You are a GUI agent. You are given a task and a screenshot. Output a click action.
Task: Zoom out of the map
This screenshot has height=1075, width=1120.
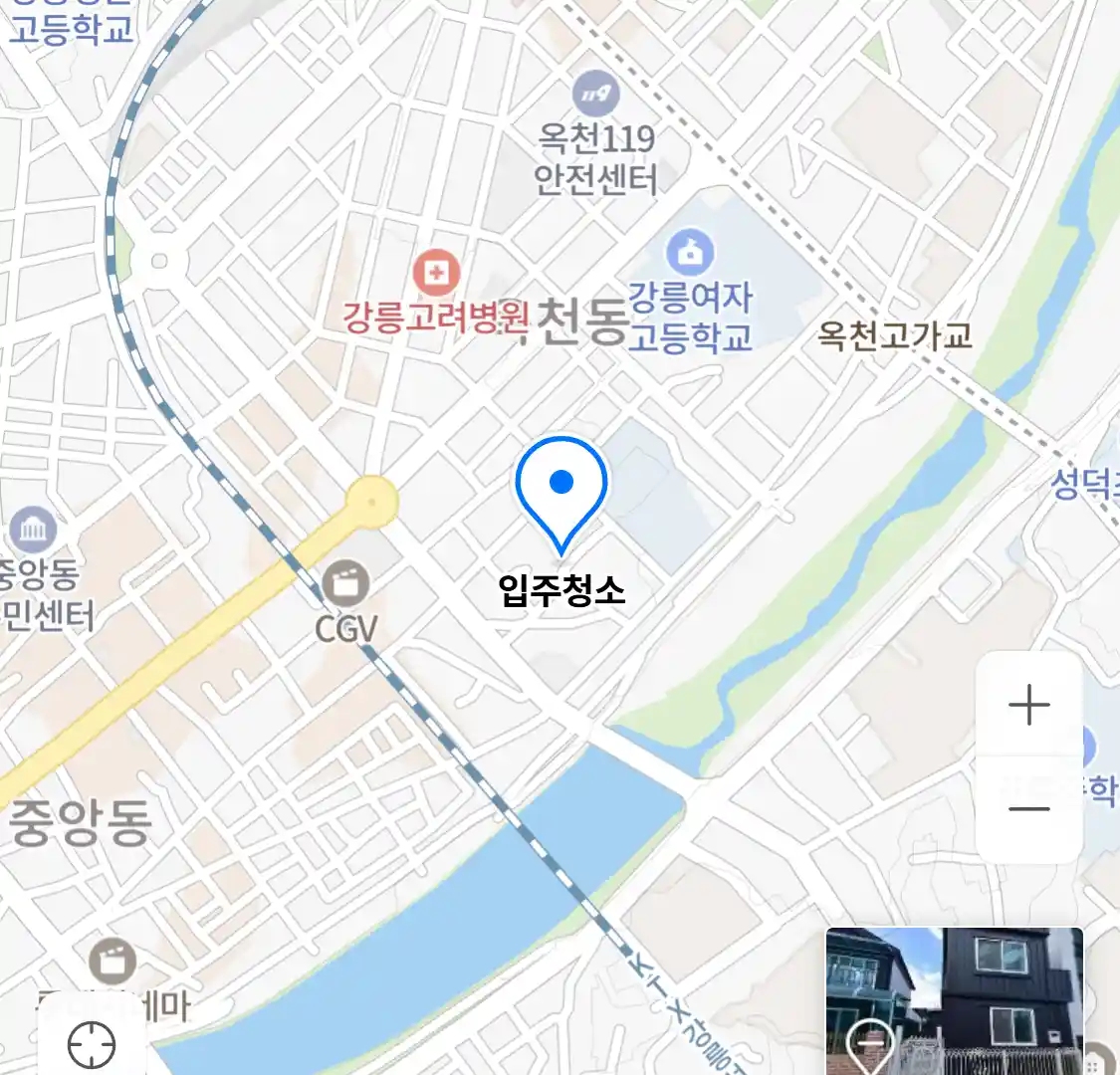(1028, 808)
